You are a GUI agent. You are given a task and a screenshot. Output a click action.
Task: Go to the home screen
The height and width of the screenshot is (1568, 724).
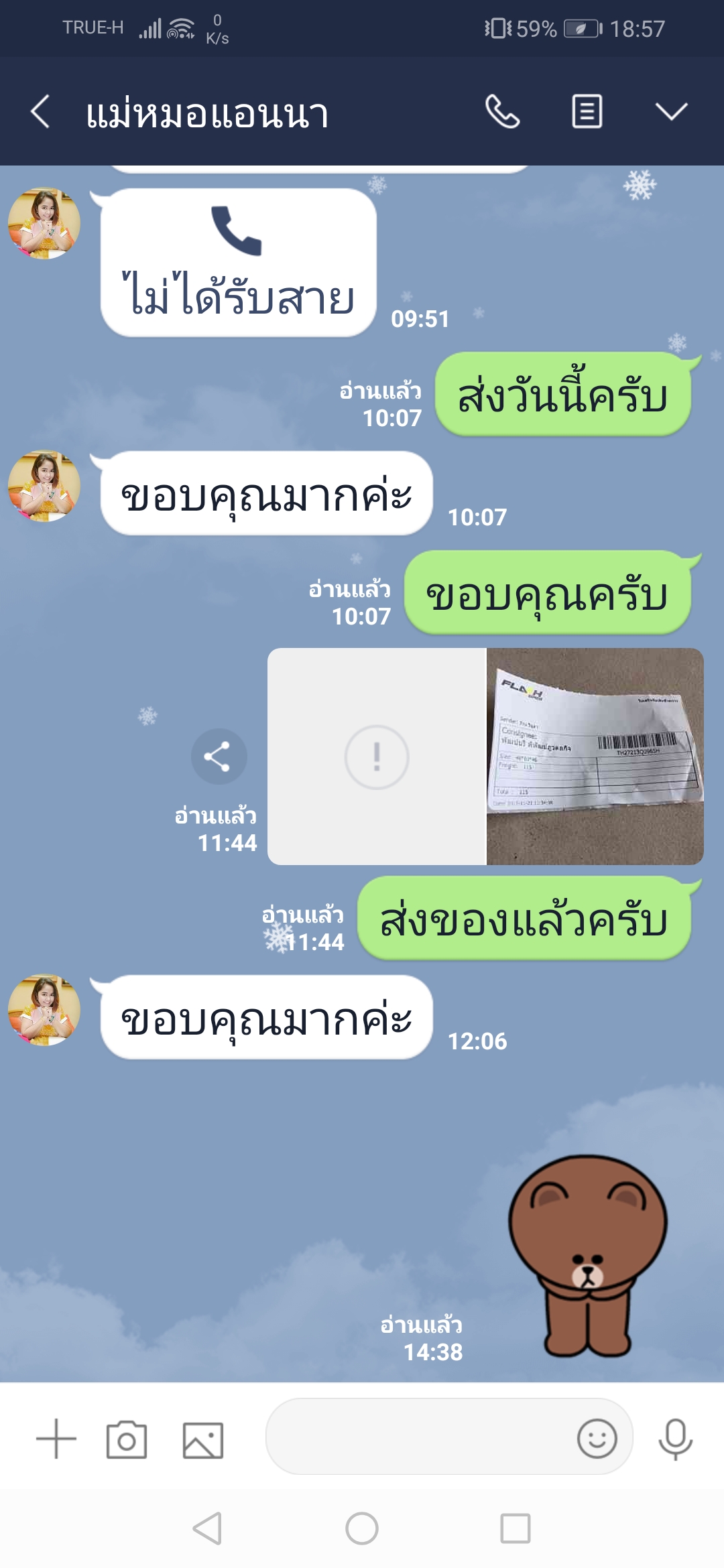coord(362,1528)
